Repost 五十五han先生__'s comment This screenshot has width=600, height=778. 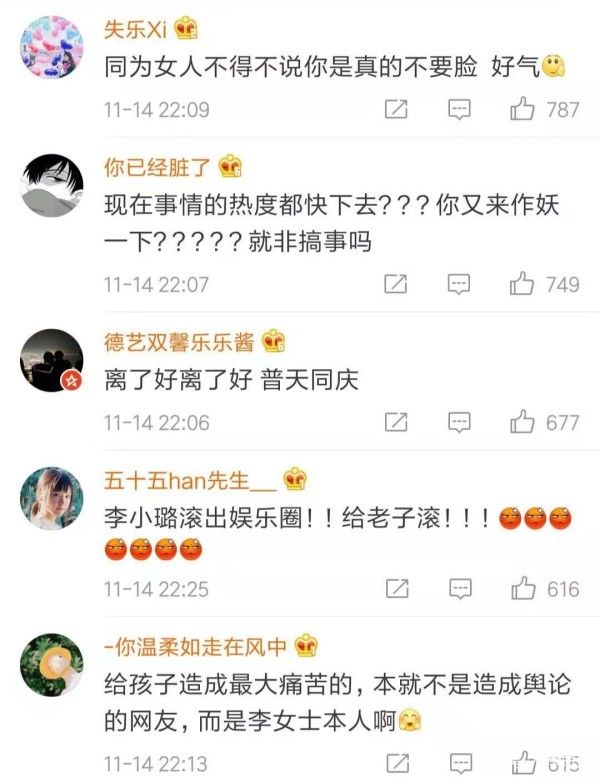pos(396,589)
